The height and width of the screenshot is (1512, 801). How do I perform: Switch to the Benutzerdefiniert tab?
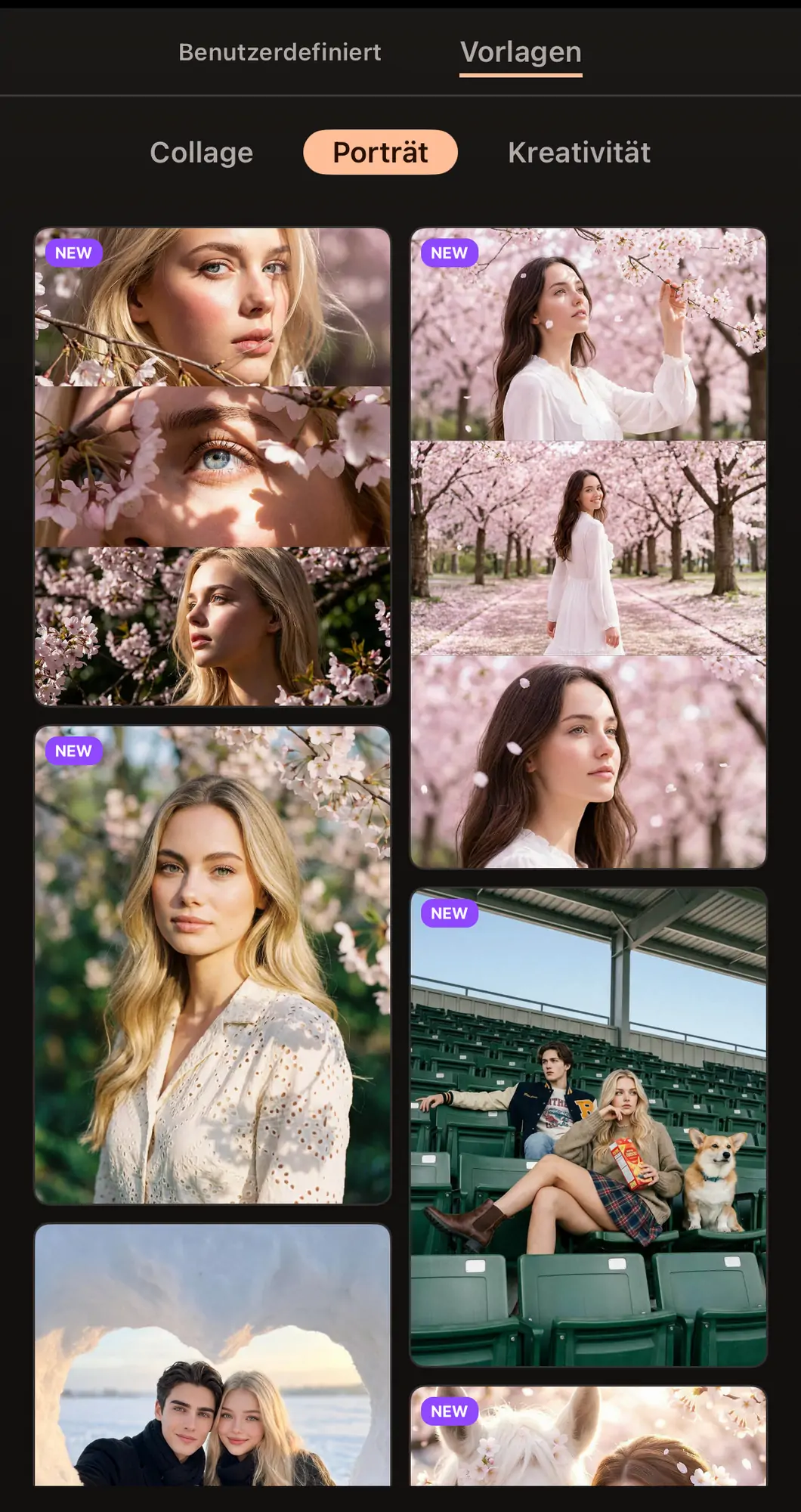280,52
